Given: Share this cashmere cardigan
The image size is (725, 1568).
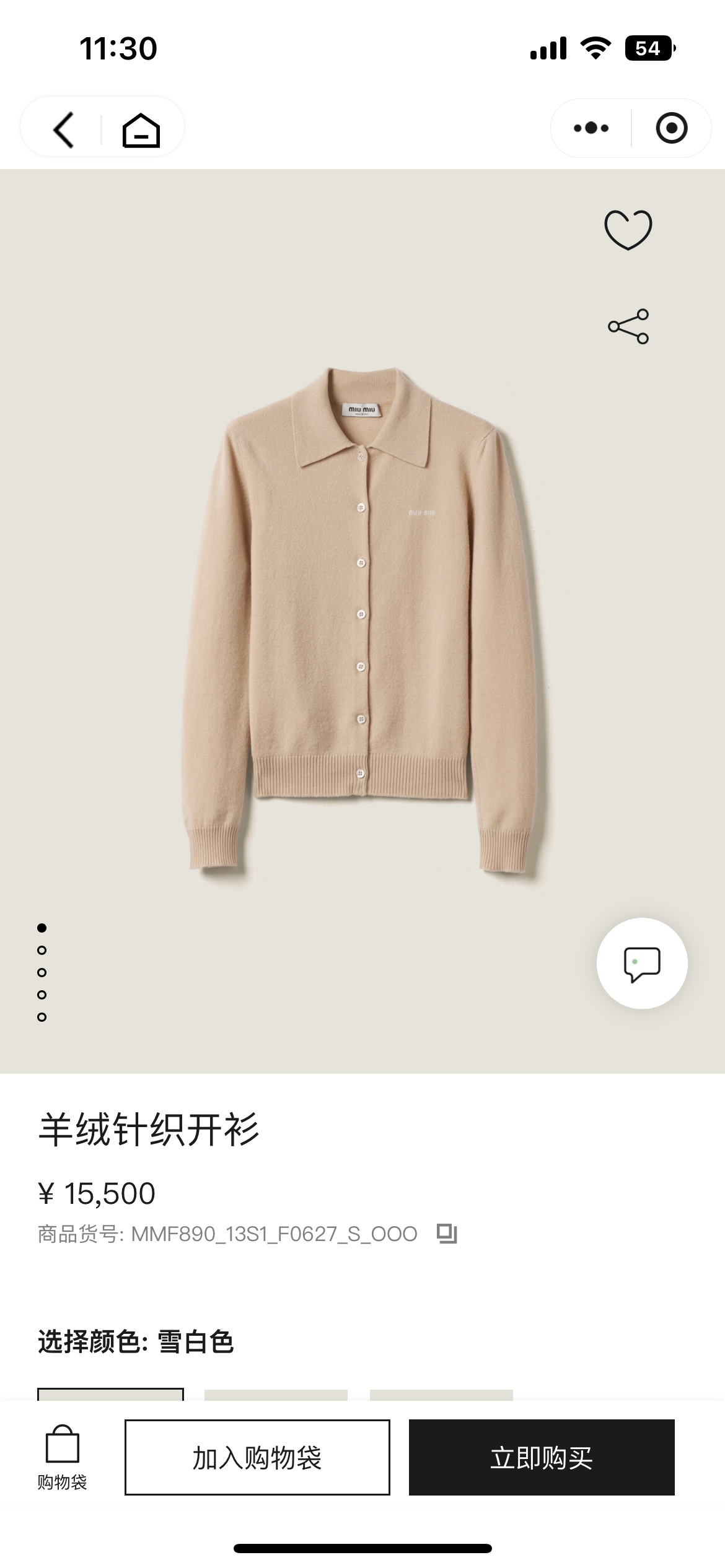Looking at the screenshot, I should (x=628, y=326).
